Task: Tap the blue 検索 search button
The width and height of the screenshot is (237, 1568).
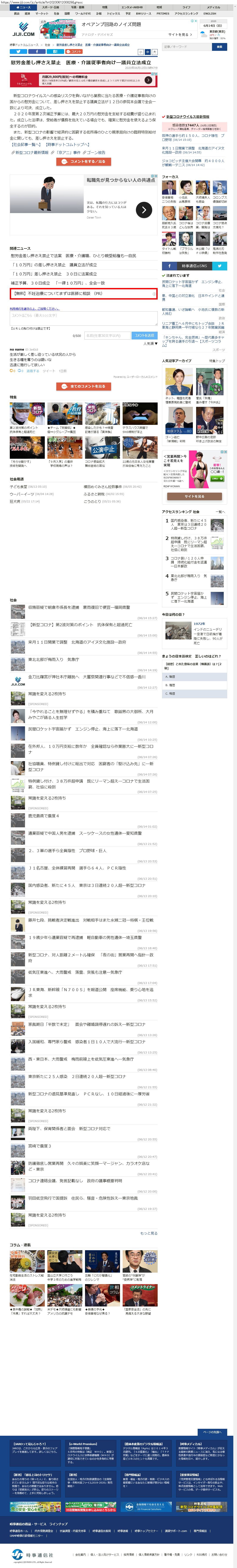Action: coord(219,46)
